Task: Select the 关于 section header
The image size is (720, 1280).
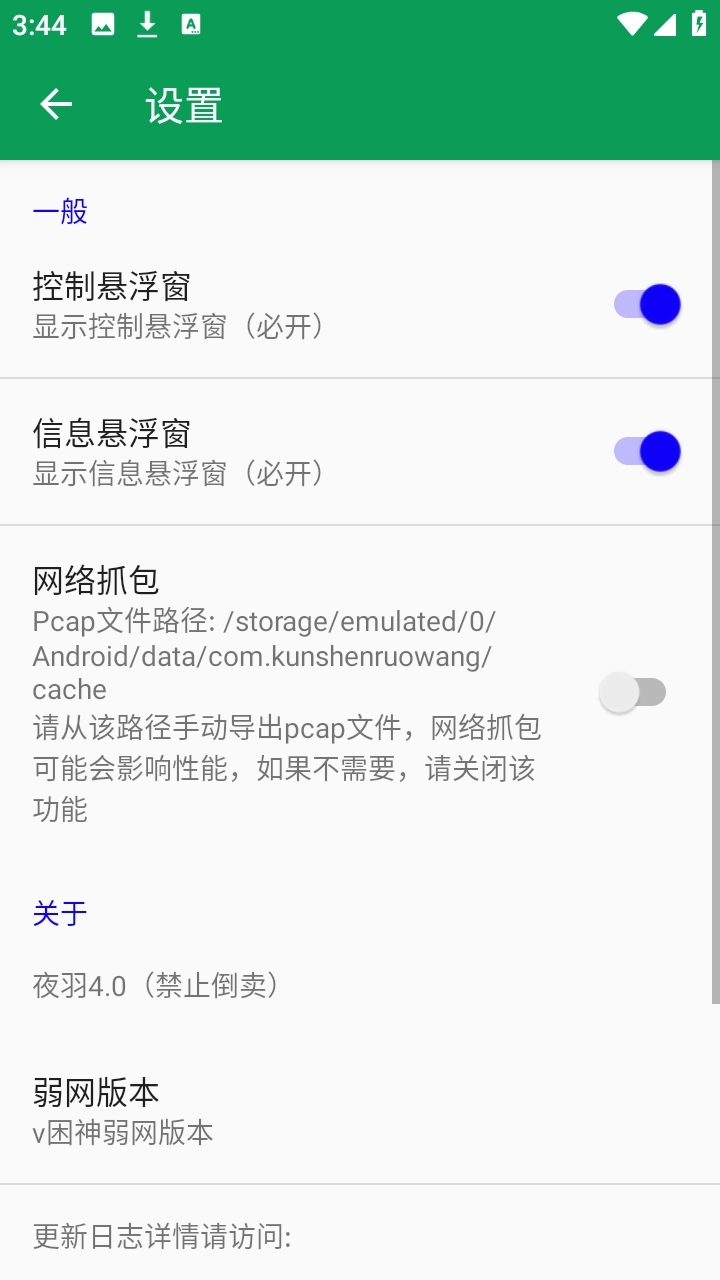Action: coord(60,913)
